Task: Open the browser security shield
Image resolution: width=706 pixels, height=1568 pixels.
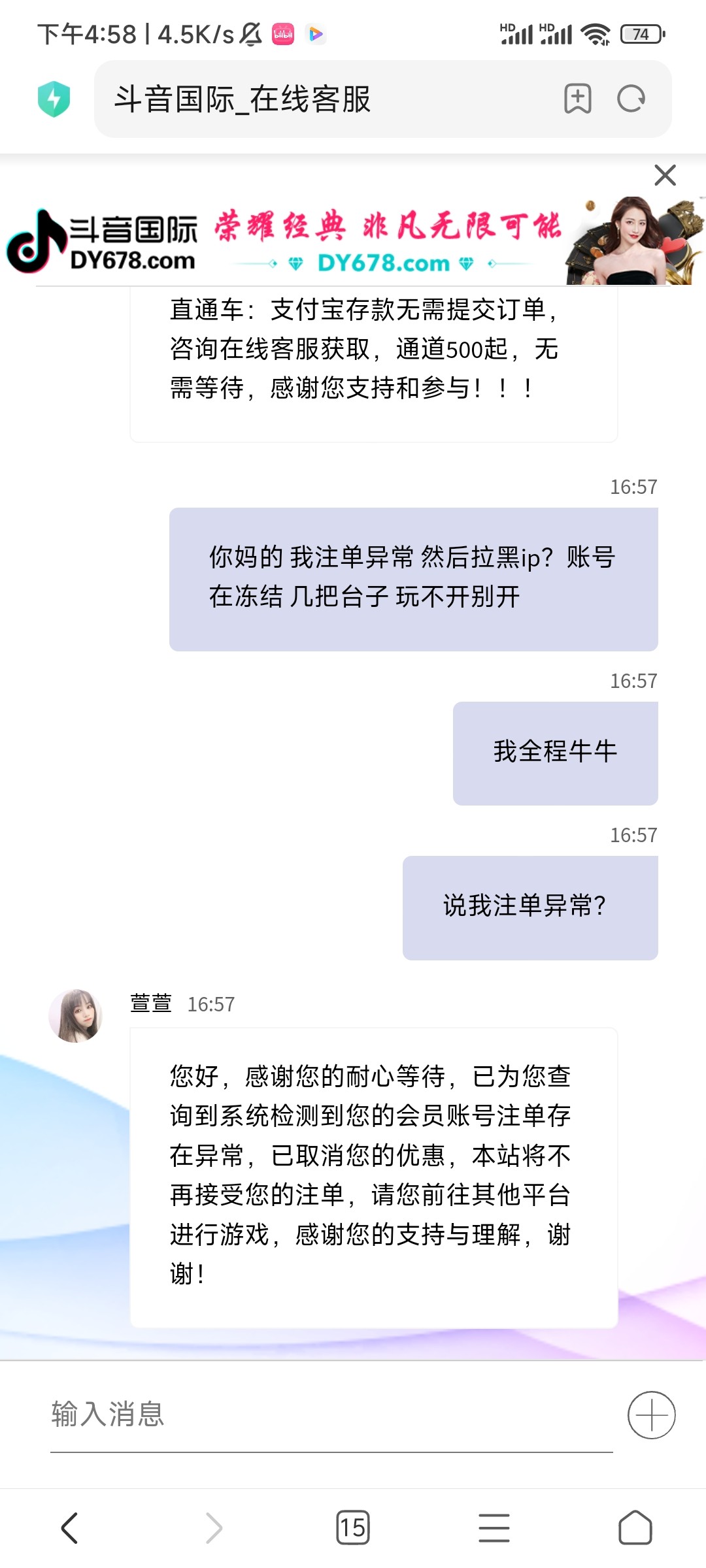Action: (54, 99)
